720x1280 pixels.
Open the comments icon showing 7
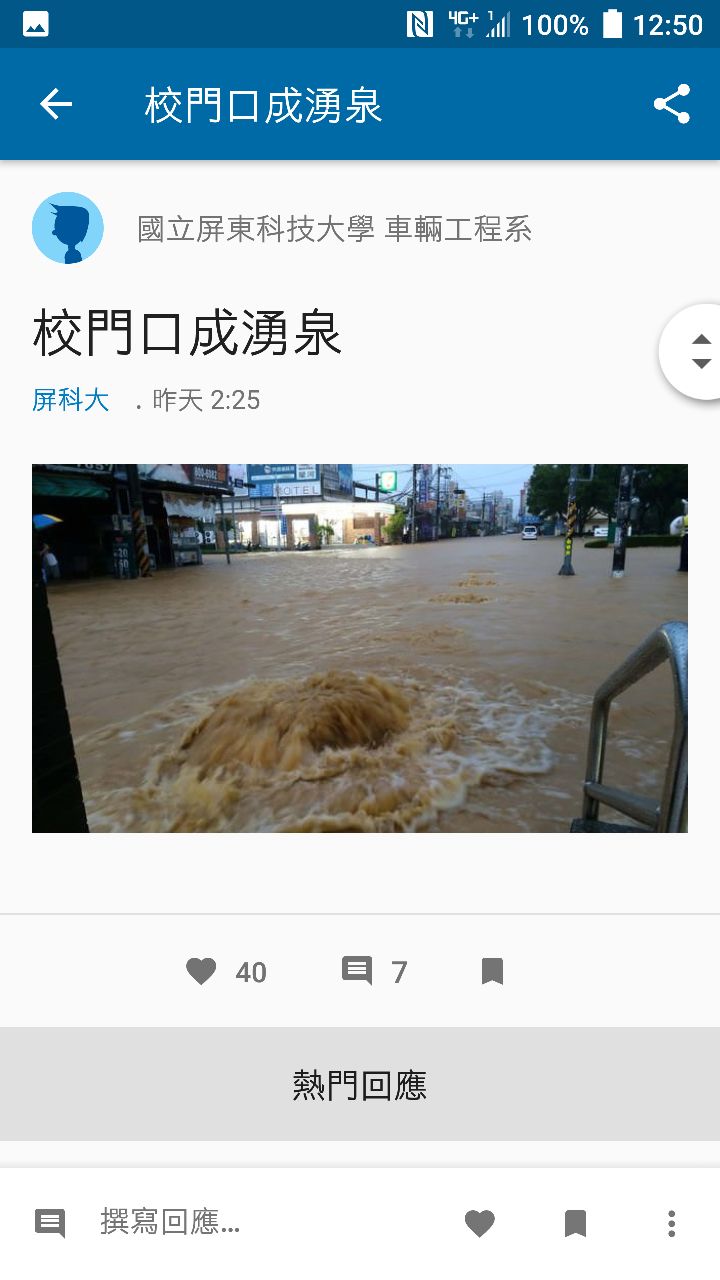[x=357, y=971]
